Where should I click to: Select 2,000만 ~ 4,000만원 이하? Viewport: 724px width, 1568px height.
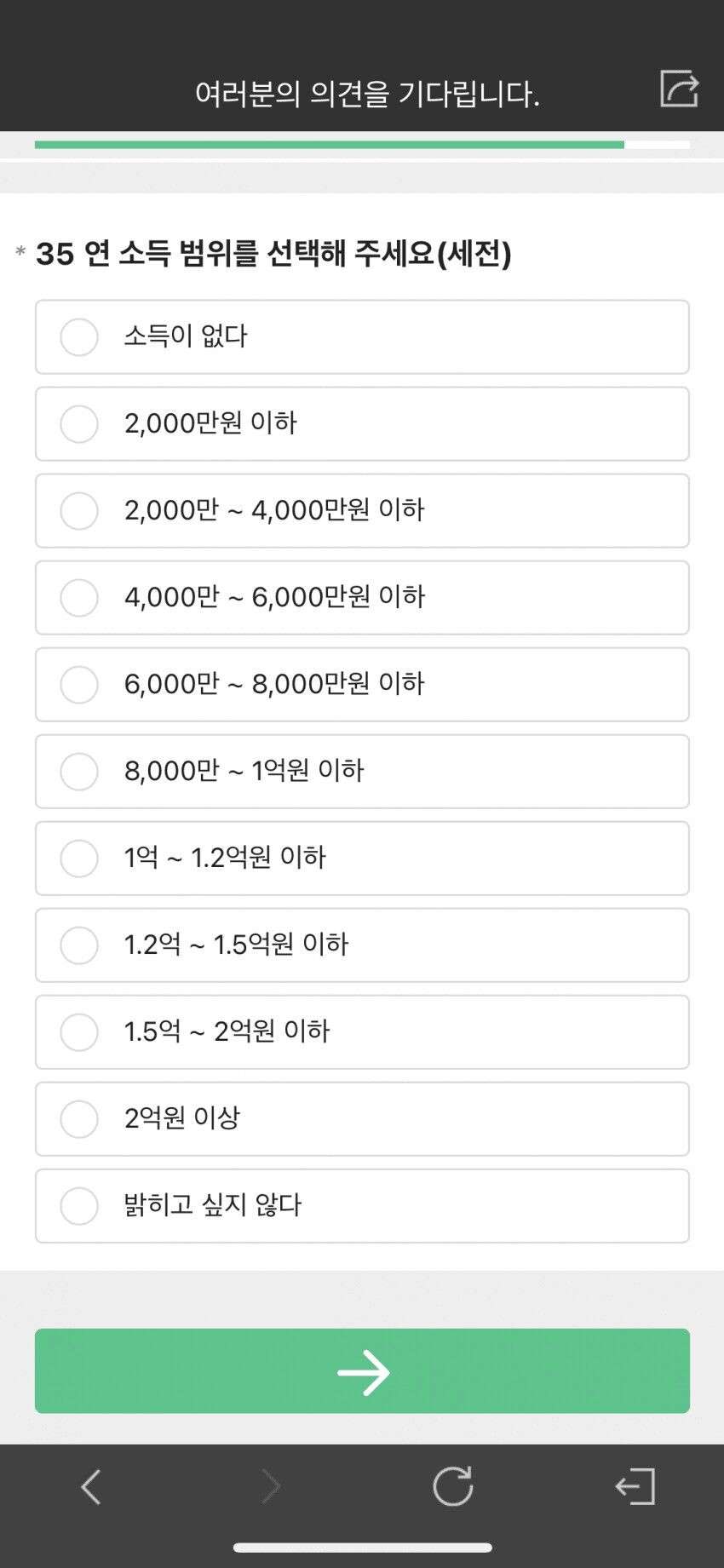pos(362,510)
